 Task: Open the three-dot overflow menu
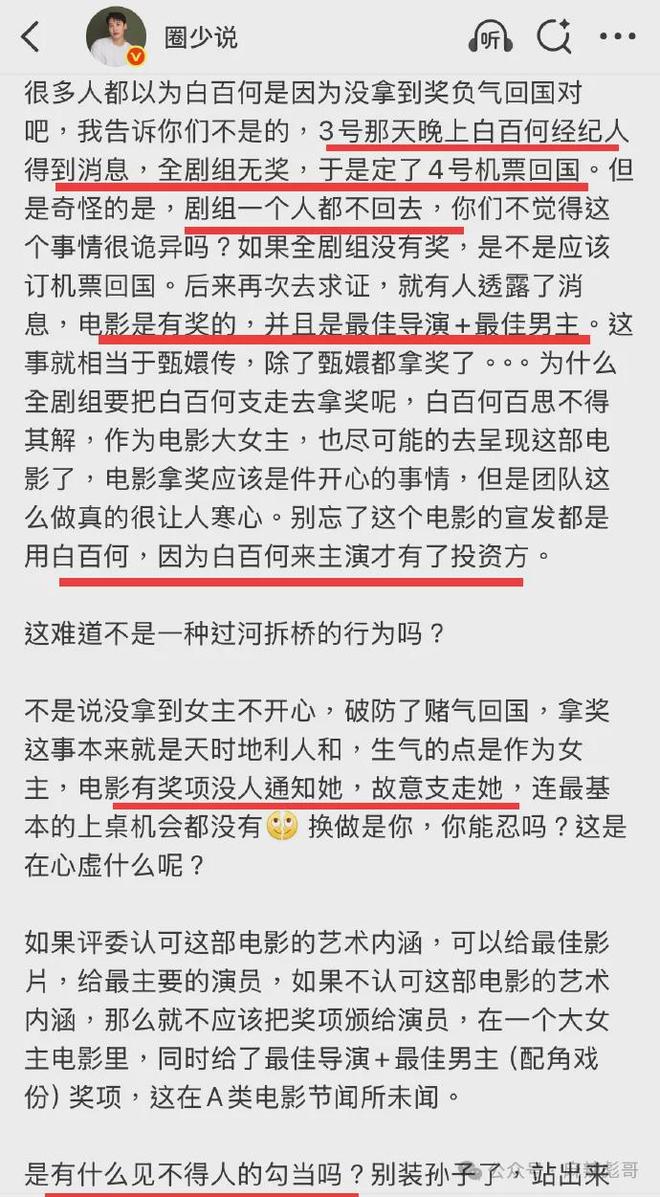tap(617, 38)
